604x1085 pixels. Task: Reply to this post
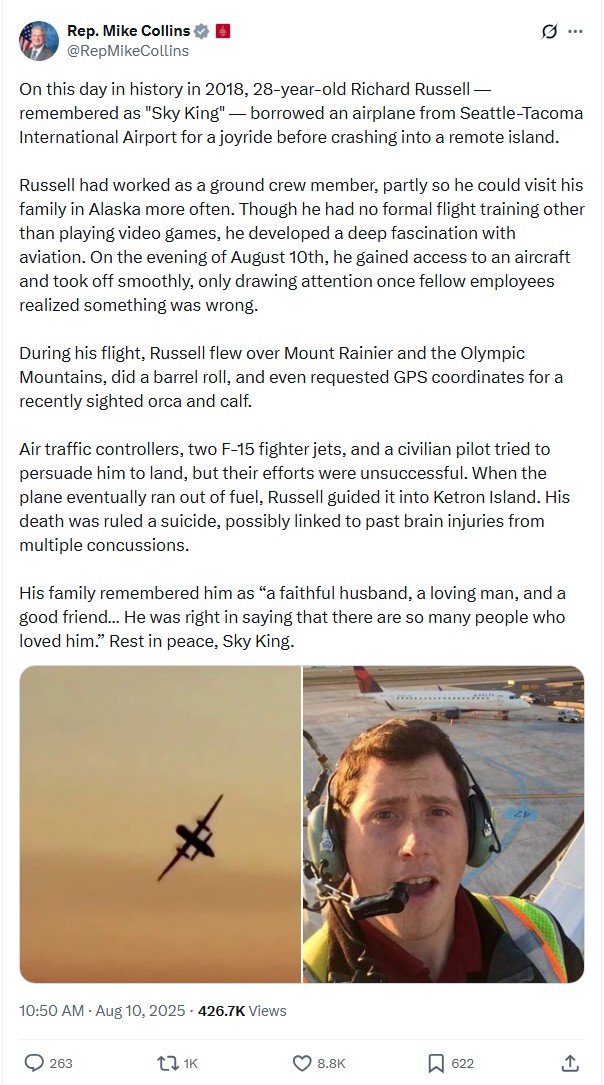(34, 1063)
